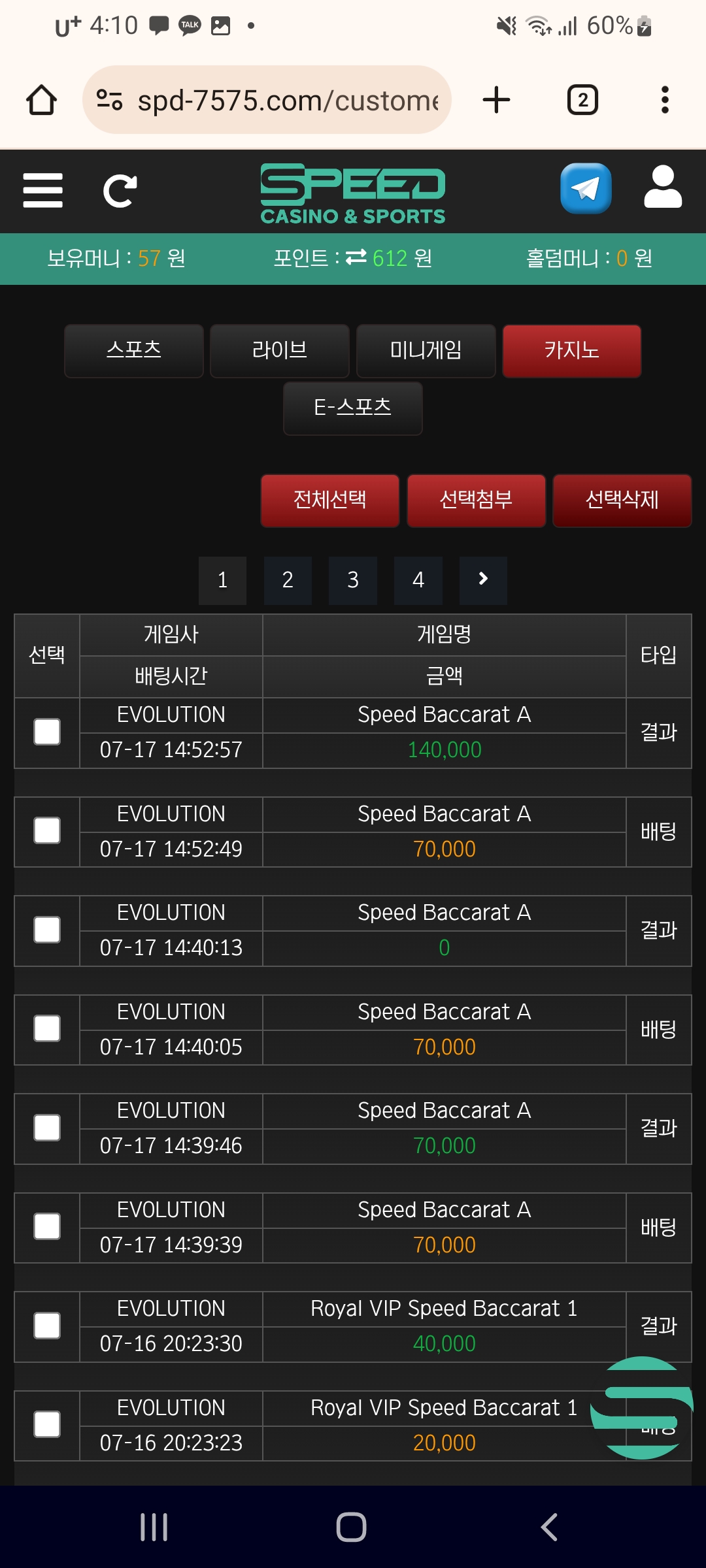Check the box for 07-17 14:40:13 bet

coord(47,930)
